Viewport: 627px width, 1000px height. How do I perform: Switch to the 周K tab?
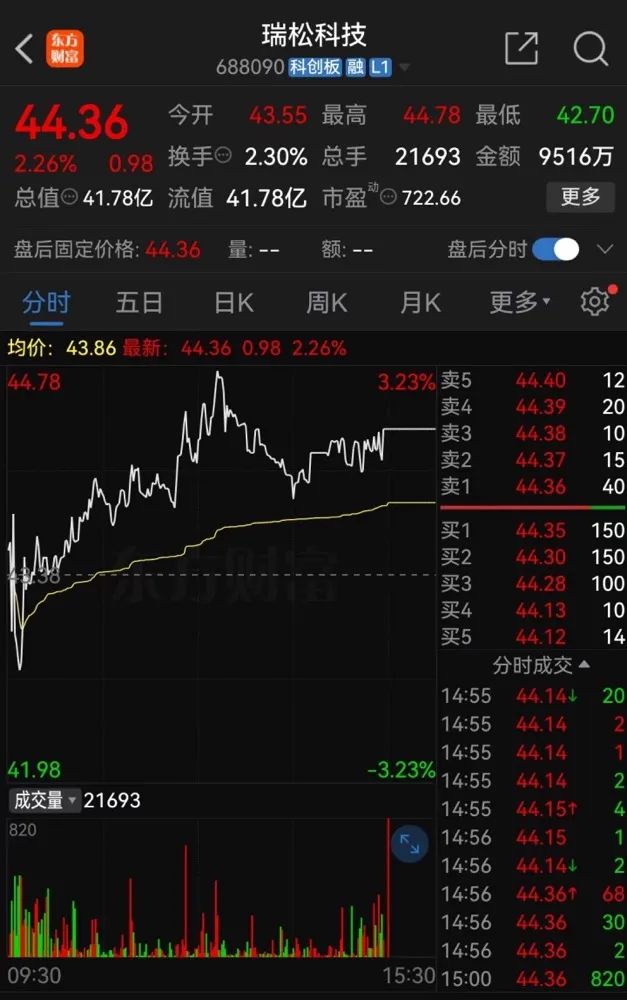[326, 302]
